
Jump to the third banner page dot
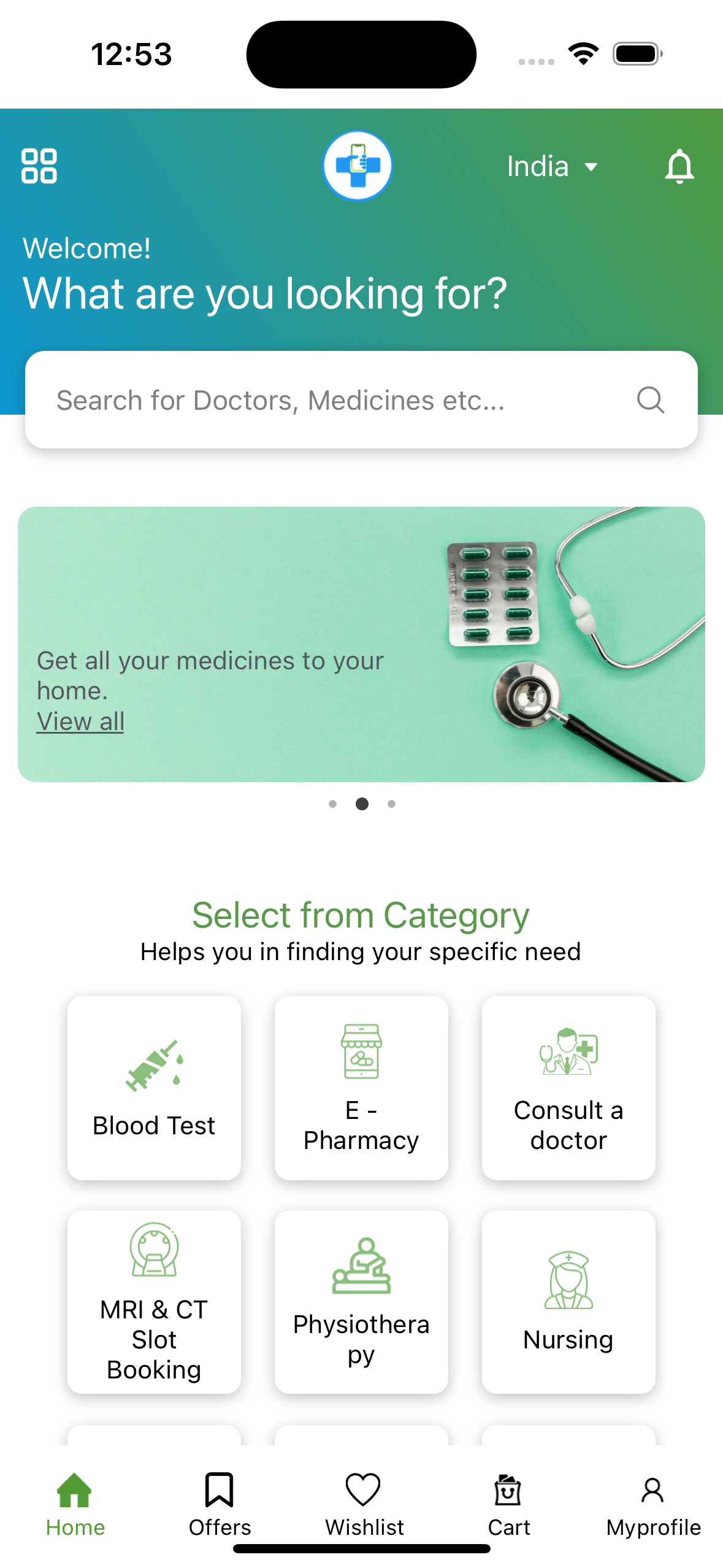(x=391, y=804)
